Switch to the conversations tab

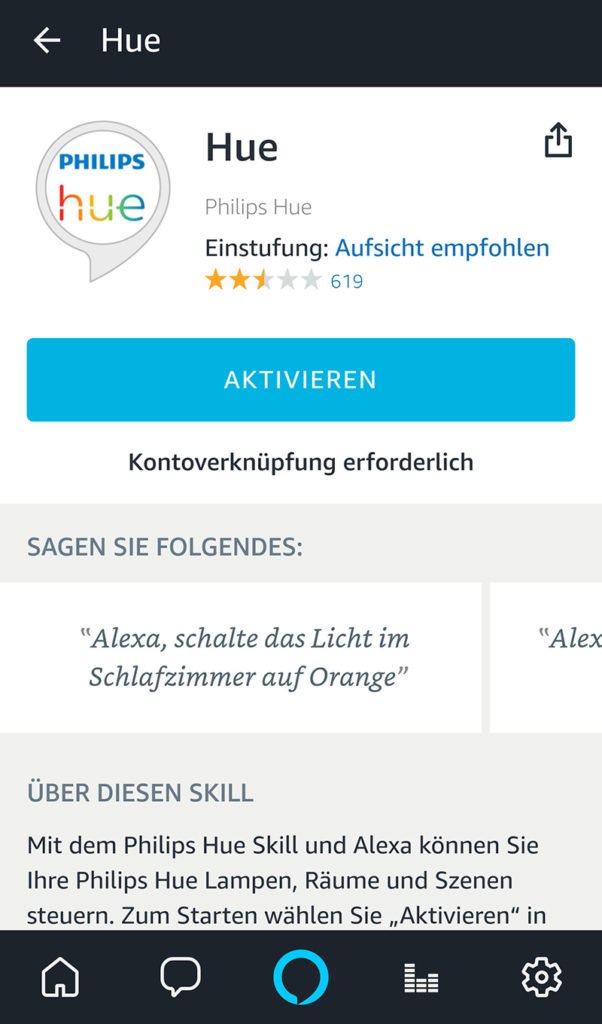click(x=180, y=977)
